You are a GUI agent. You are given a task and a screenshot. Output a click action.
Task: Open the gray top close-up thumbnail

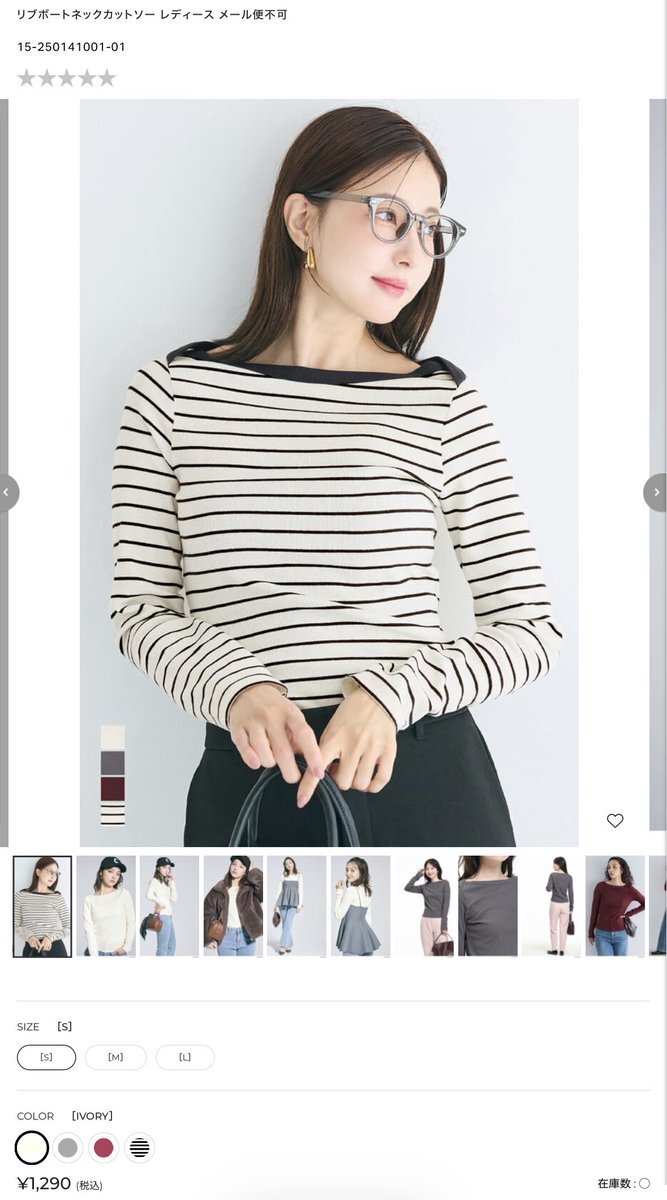pos(488,906)
